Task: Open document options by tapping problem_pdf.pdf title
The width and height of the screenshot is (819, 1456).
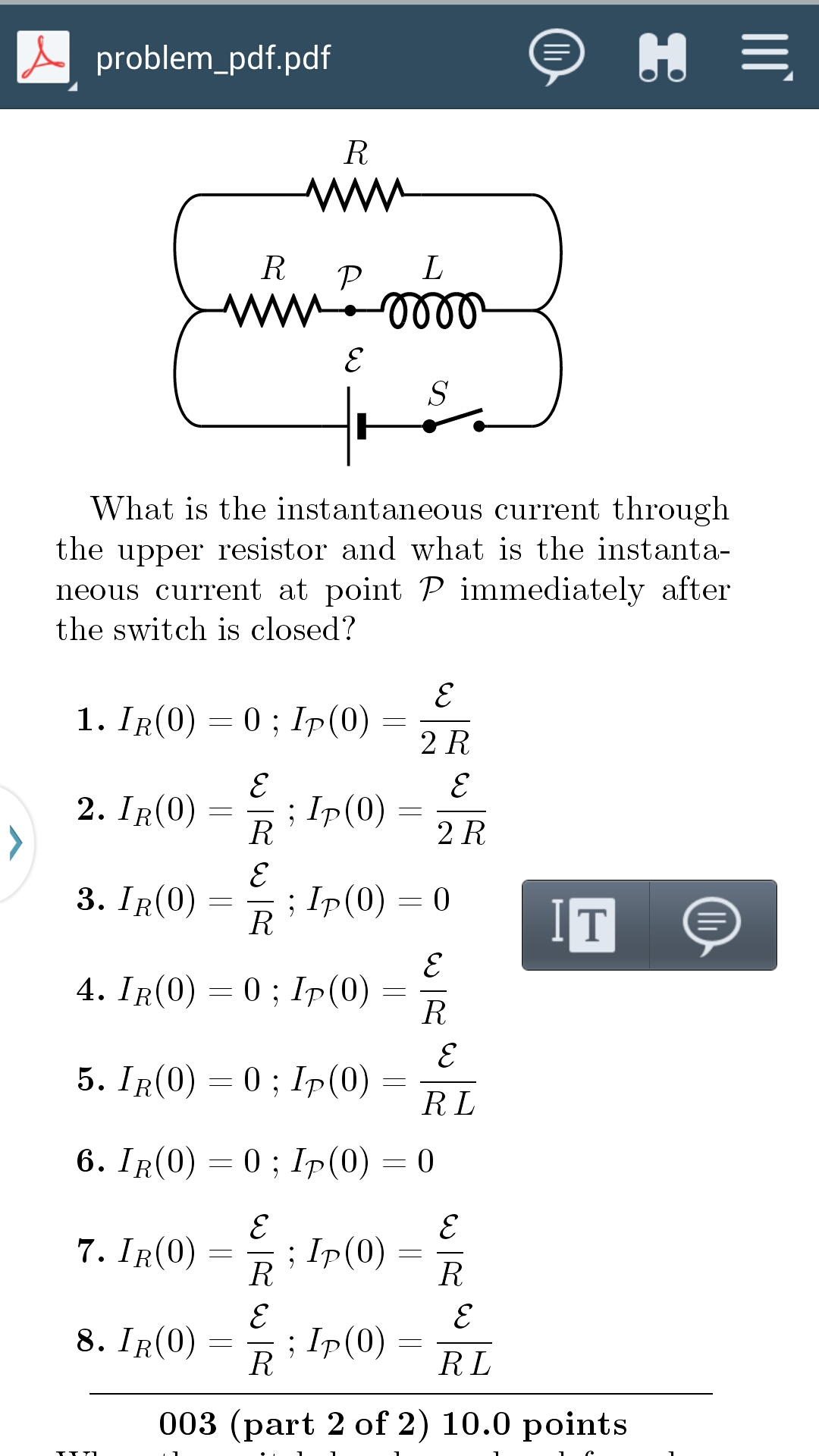Action: coord(212,57)
